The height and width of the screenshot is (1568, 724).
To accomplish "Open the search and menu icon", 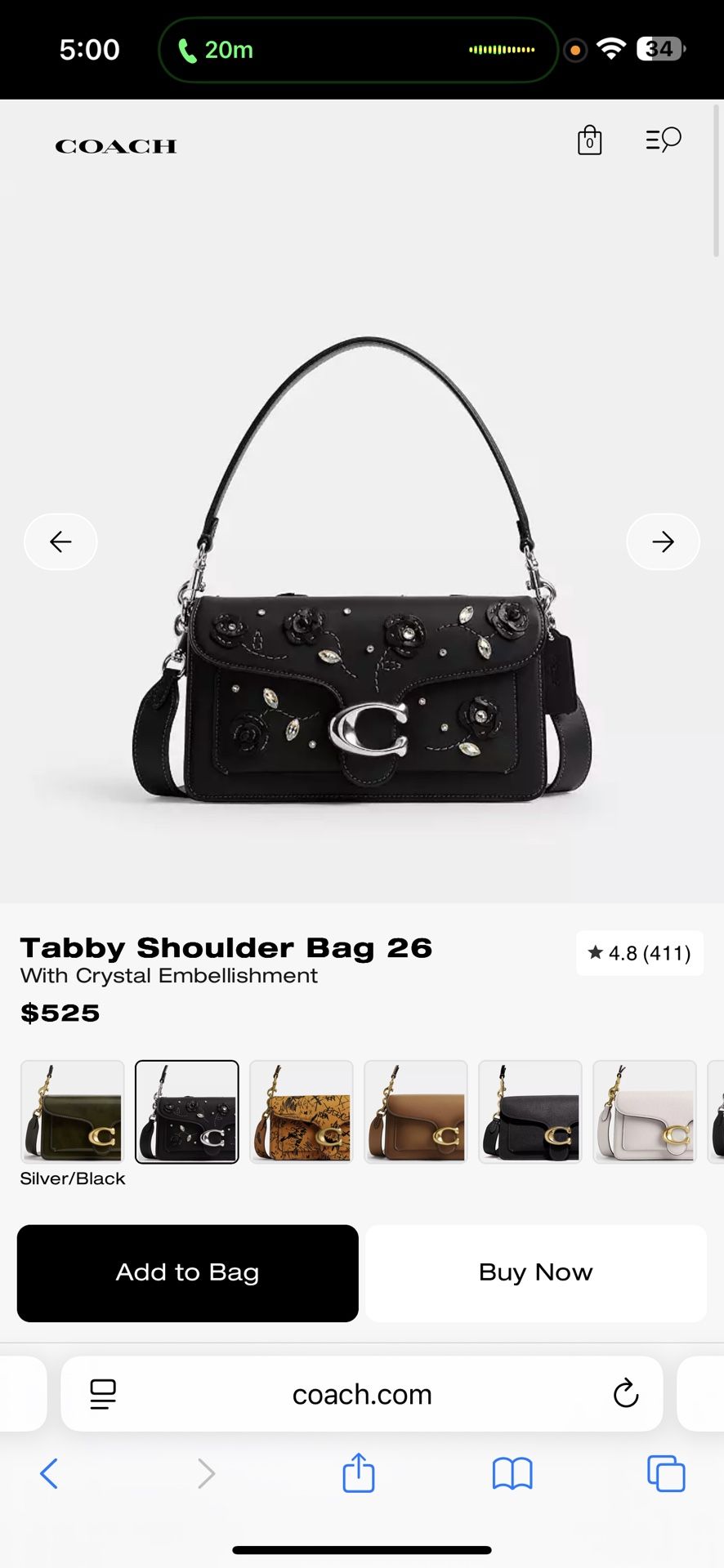I will (662, 140).
